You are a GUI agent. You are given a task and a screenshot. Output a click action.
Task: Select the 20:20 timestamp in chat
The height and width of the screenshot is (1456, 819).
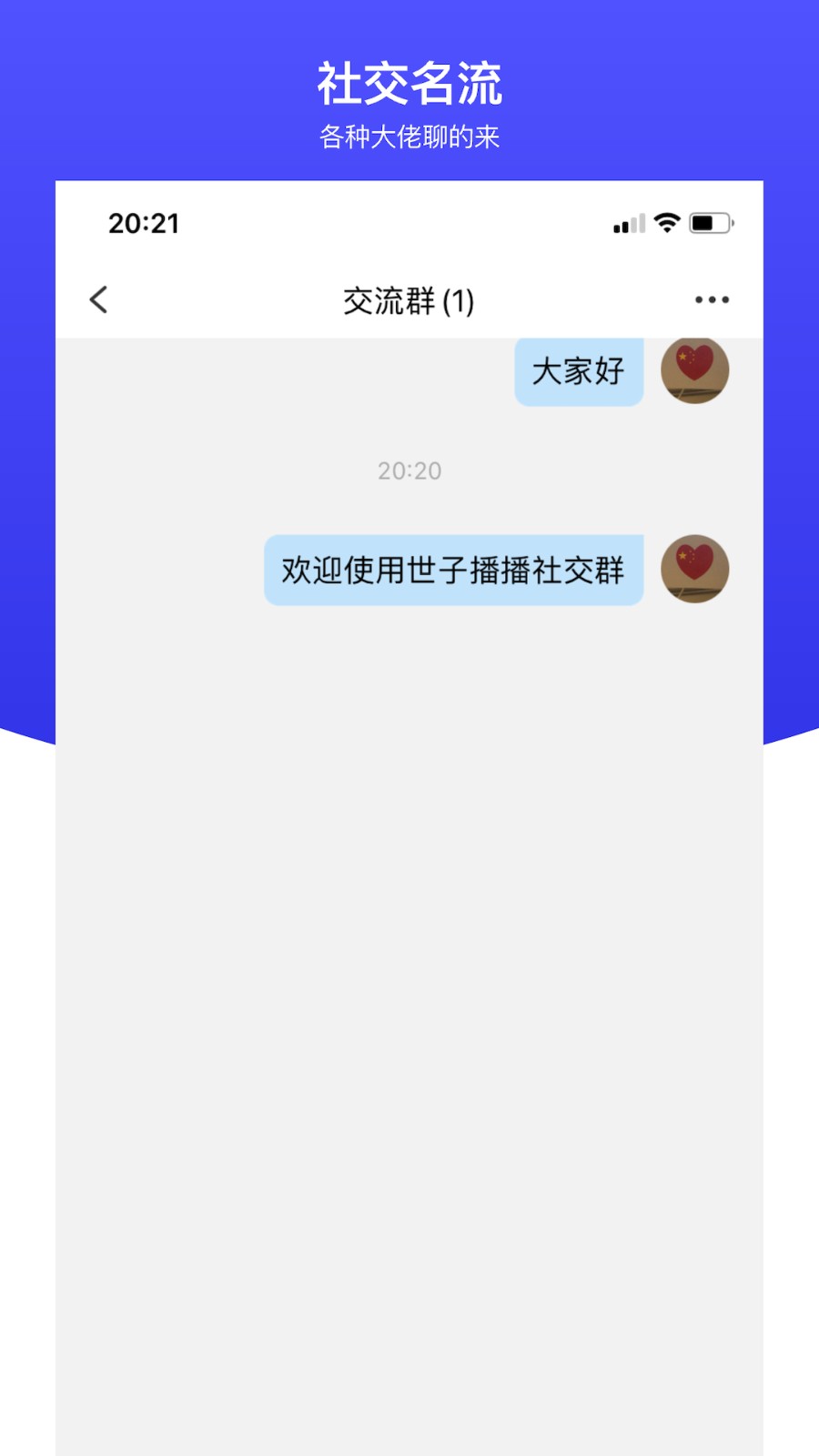pyautogui.click(x=409, y=470)
